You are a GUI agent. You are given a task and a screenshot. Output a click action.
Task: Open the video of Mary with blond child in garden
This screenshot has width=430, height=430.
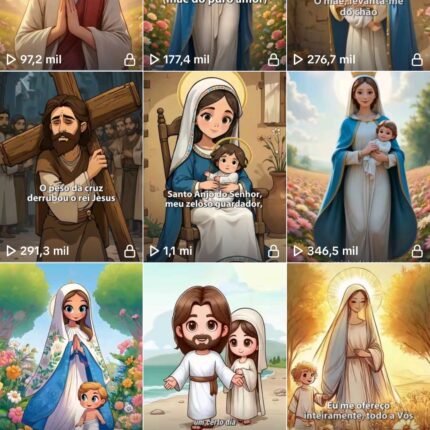(71, 346)
